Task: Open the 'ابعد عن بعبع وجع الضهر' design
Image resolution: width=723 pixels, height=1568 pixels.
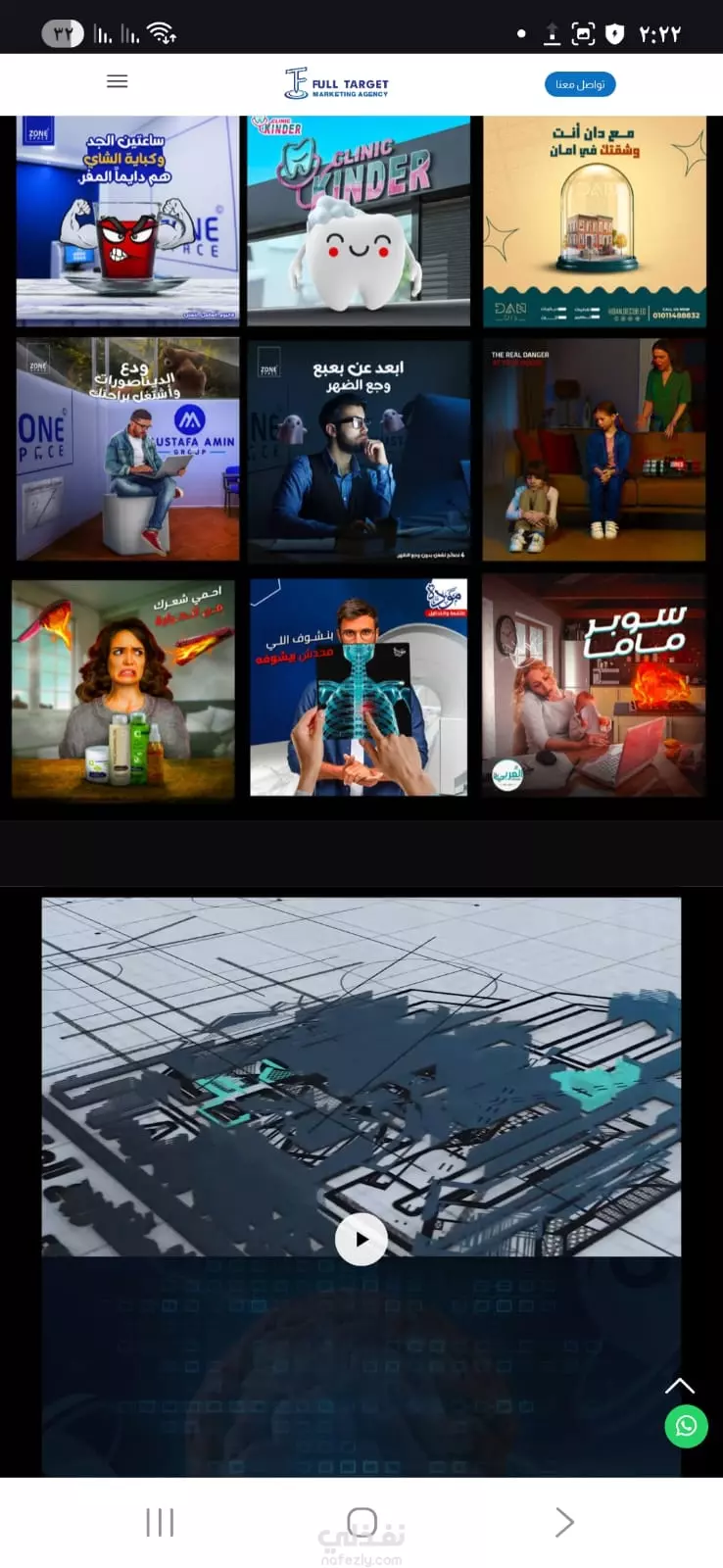Action: click(359, 452)
